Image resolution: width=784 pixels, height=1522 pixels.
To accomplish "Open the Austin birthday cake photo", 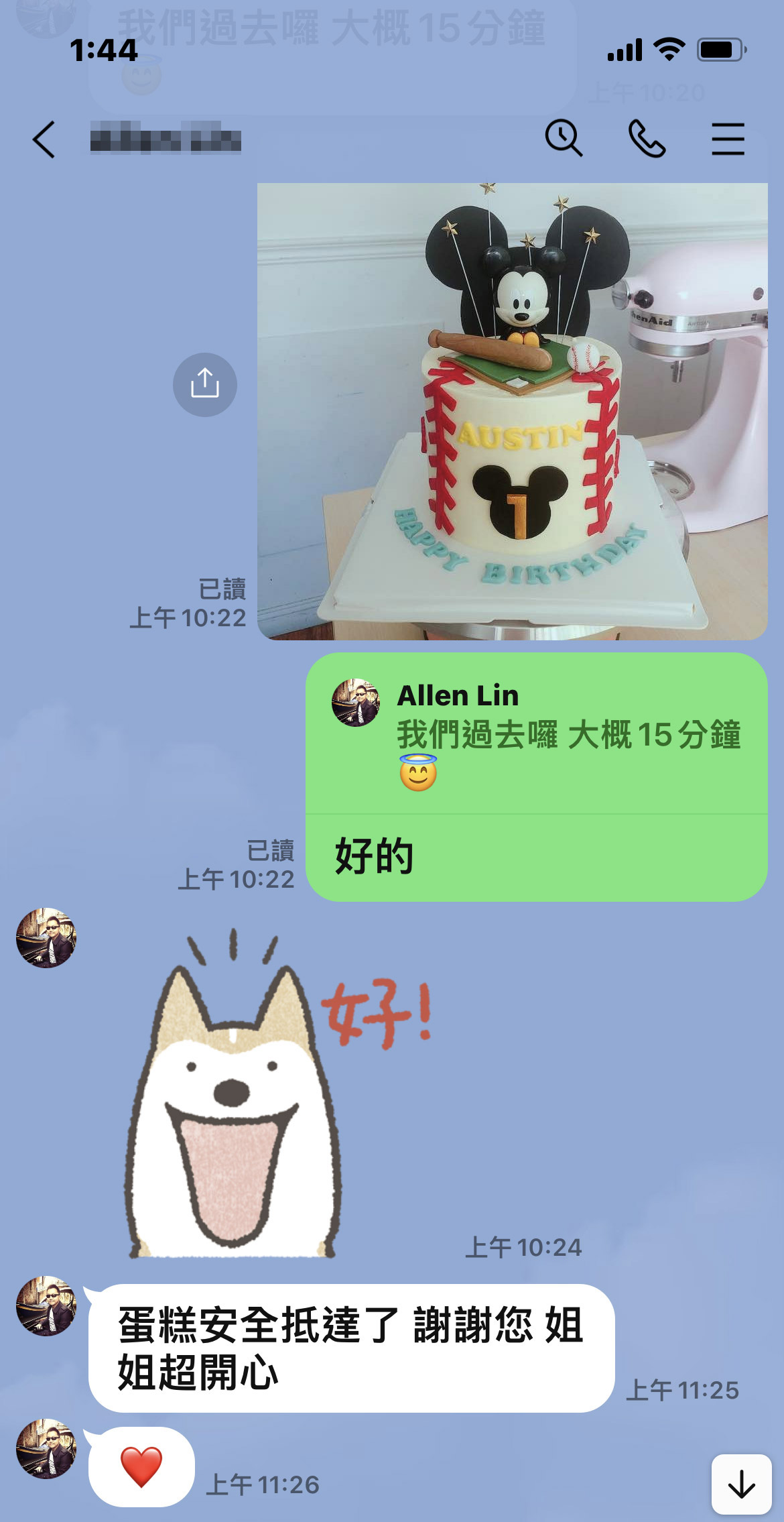I will (512, 411).
